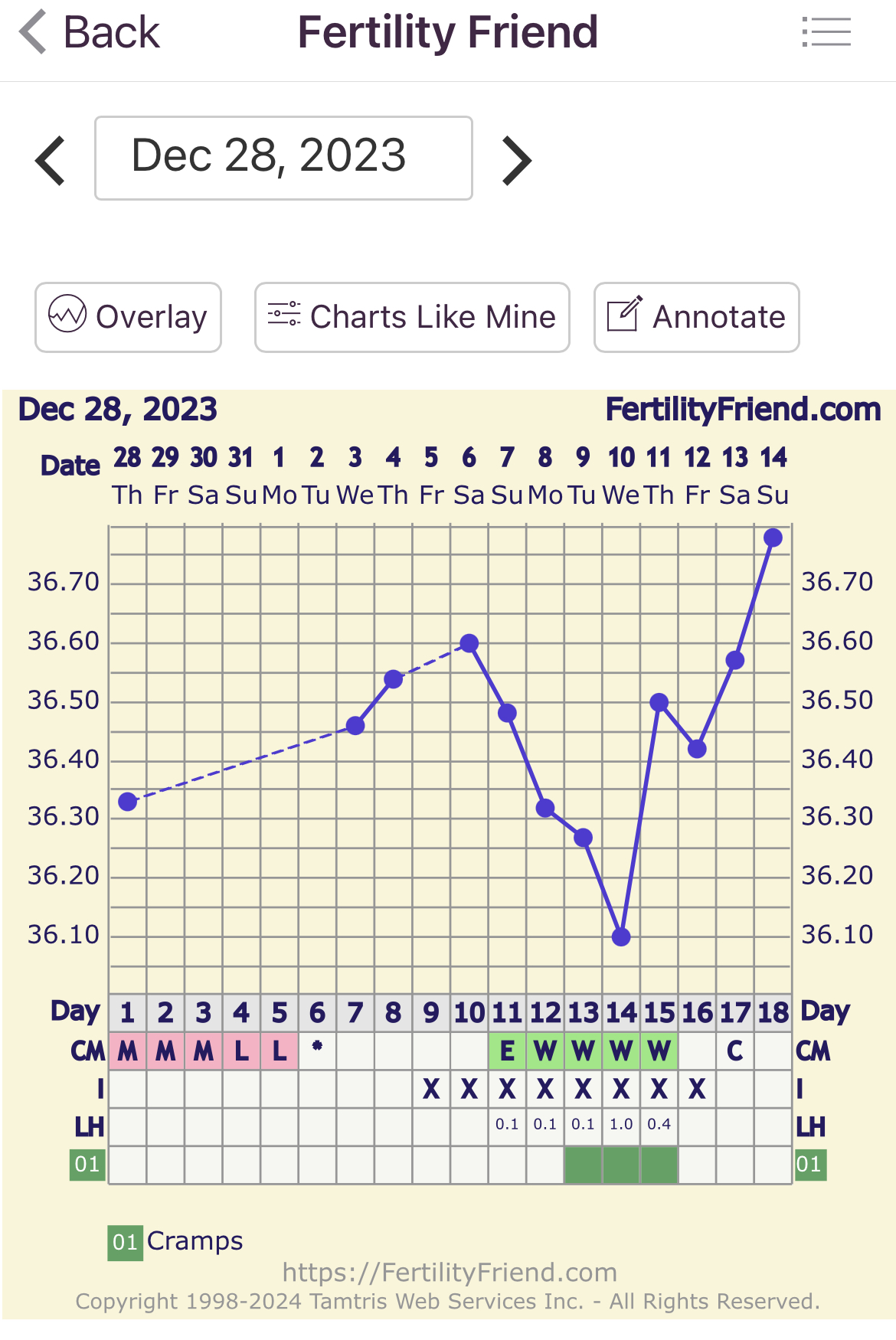Viewport: 896px width, 1340px height.
Task: Tap the Overlay button
Action: tap(128, 317)
